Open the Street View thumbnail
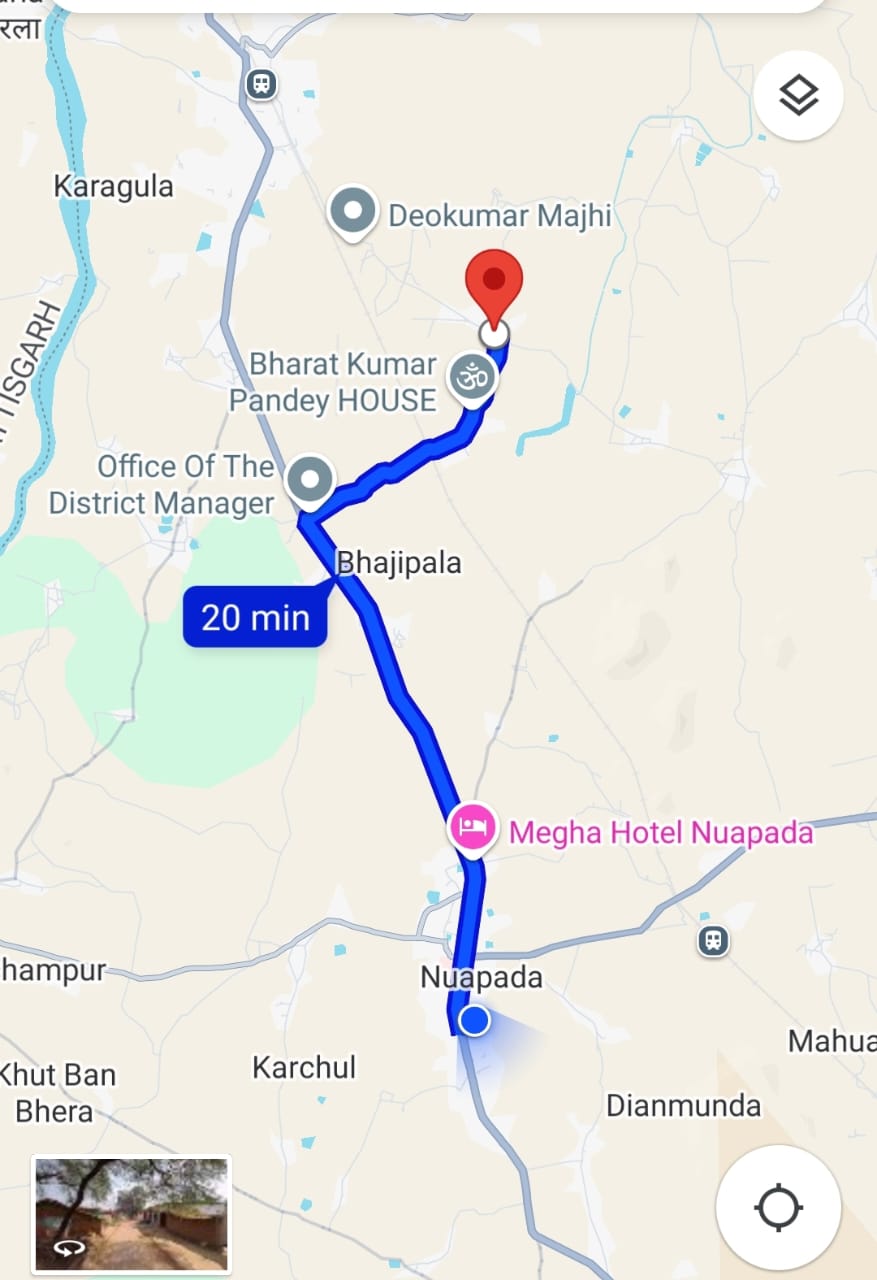The image size is (877, 1280). tap(131, 1213)
